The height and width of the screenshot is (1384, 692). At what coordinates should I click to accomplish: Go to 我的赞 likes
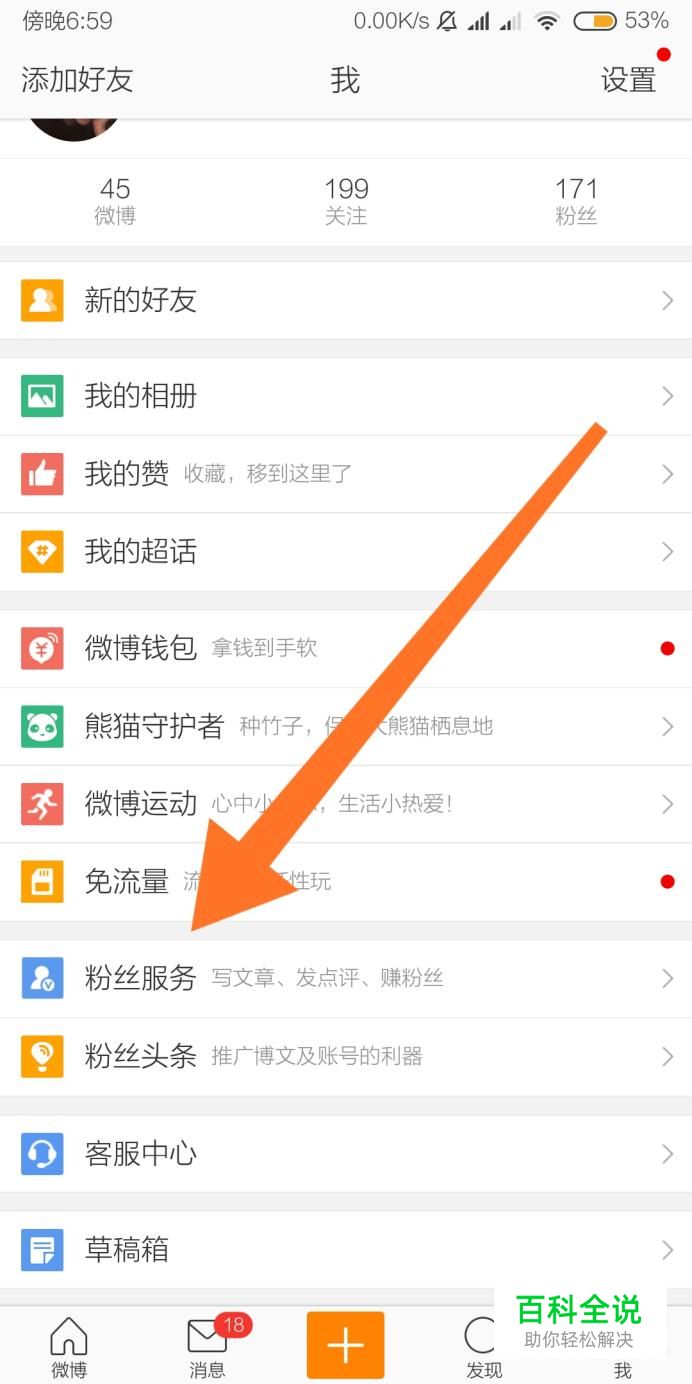[x=346, y=474]
